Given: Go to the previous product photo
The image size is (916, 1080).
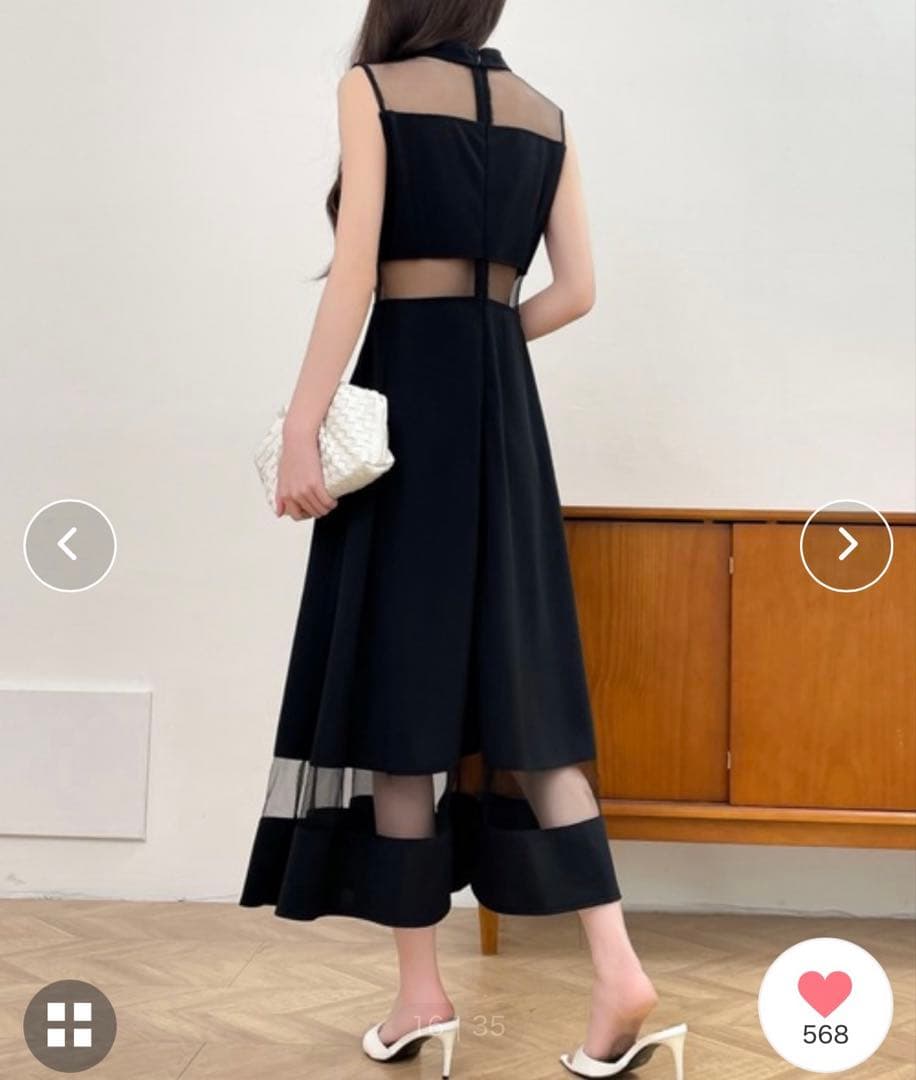Looking at the screenshot, I should pos(69,545).
